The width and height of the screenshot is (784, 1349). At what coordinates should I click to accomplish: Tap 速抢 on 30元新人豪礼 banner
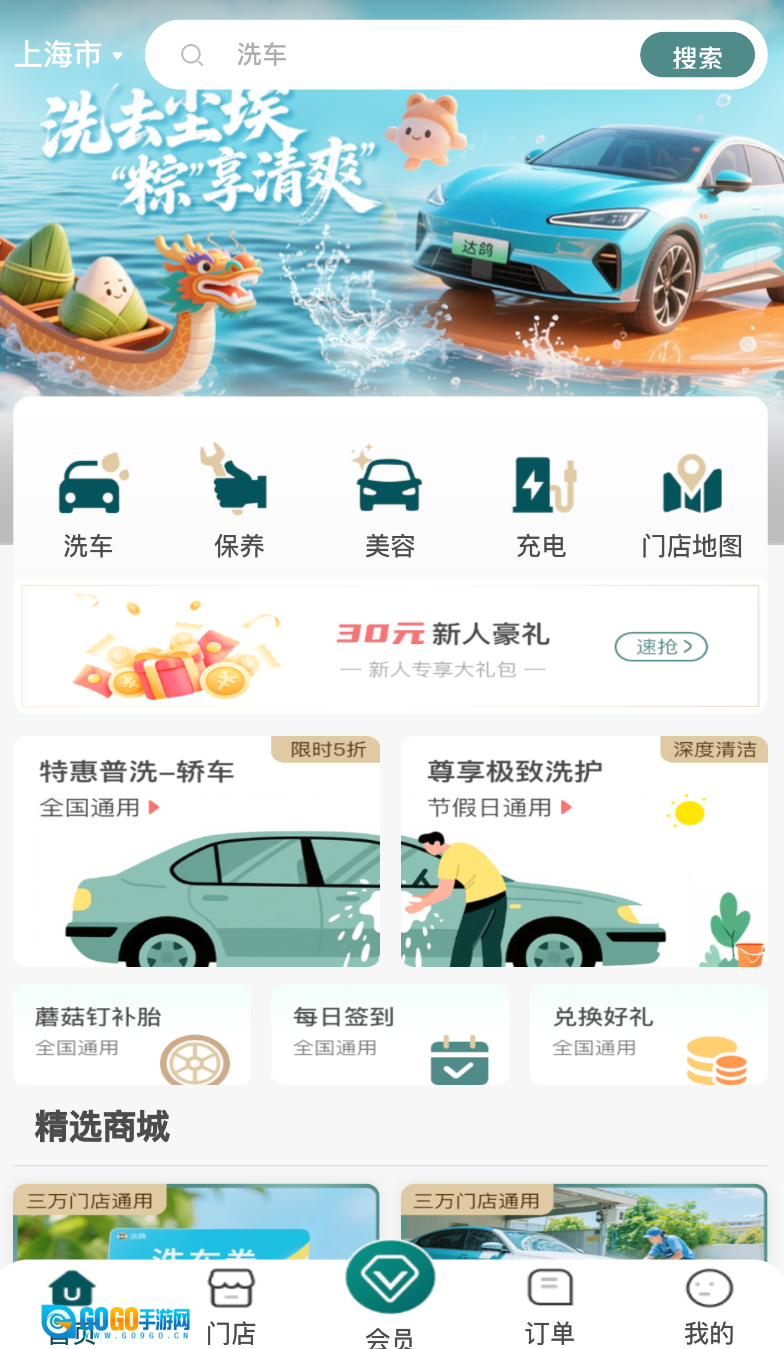[x=660, y=647]
